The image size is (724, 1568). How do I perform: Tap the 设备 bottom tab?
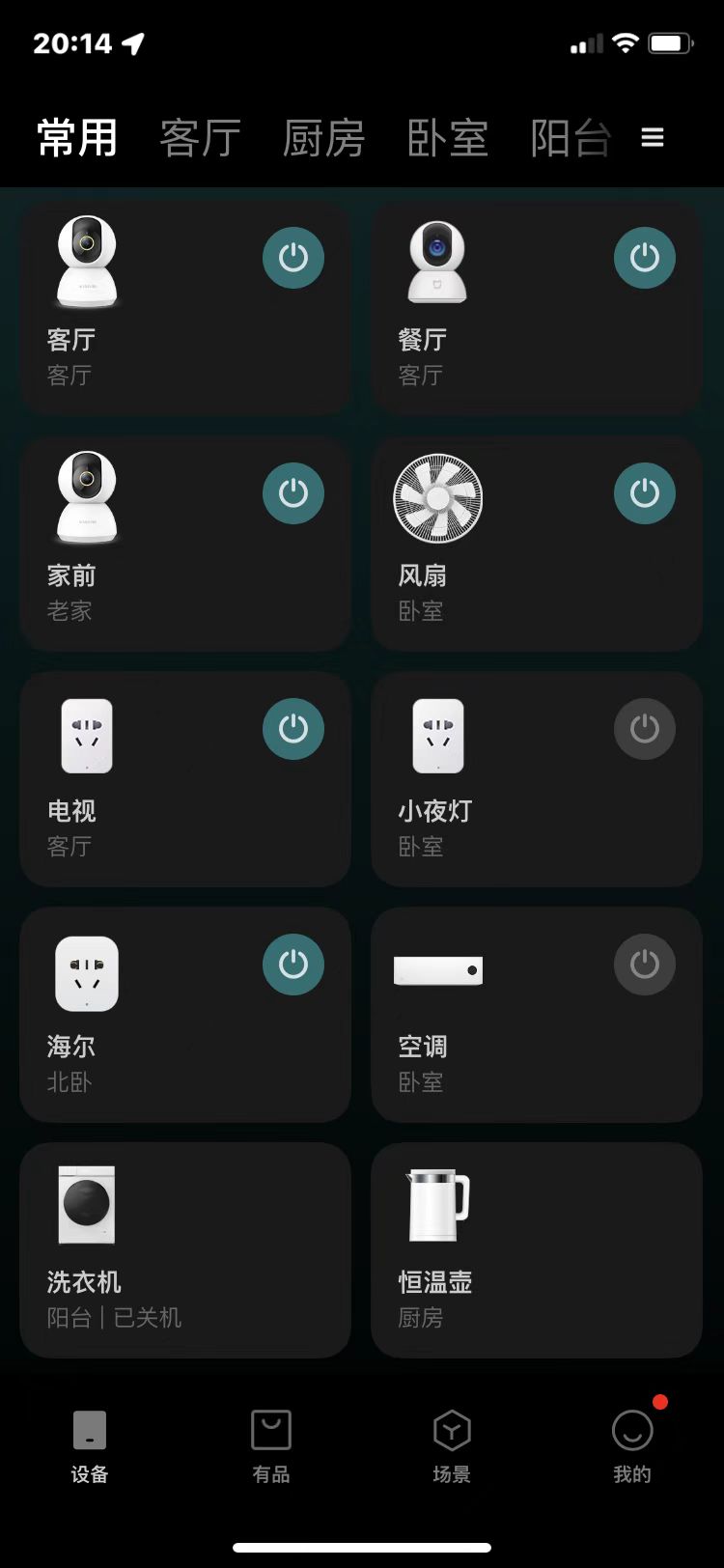[x=90, y=1446]
